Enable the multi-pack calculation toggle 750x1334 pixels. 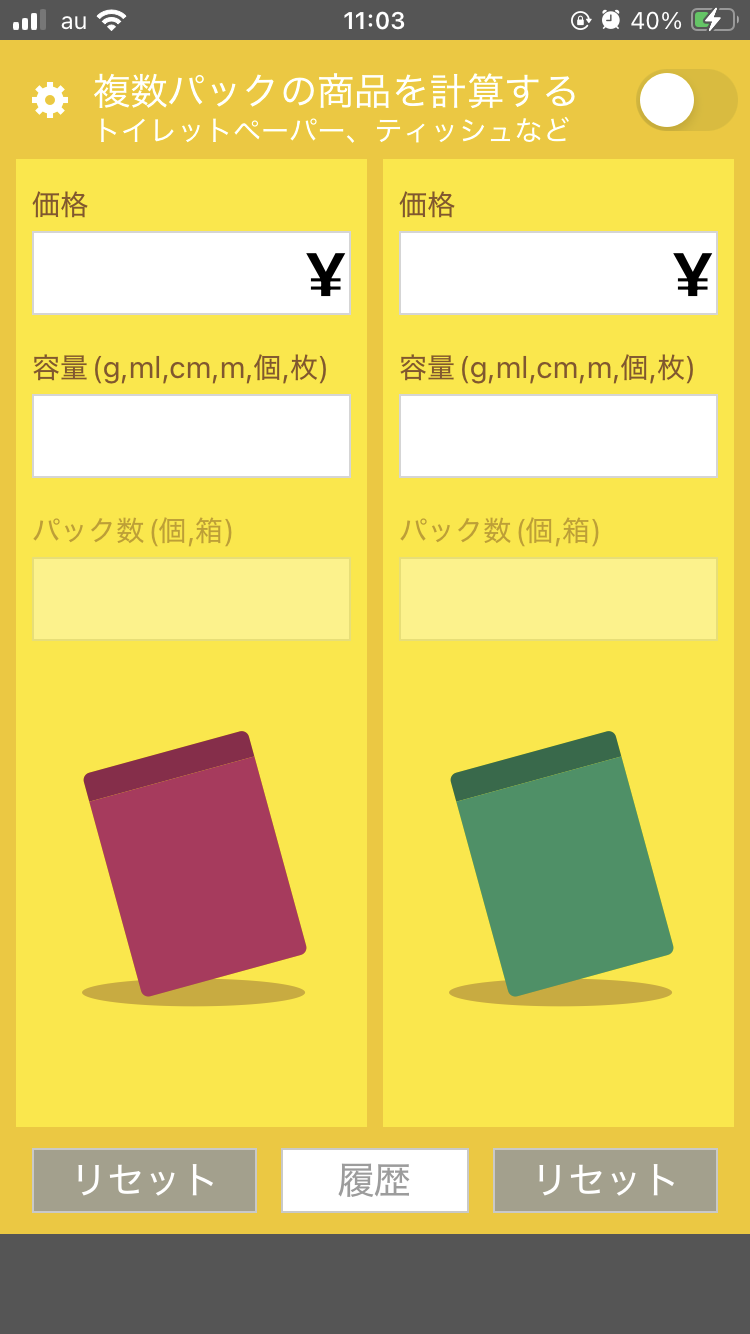686,100
